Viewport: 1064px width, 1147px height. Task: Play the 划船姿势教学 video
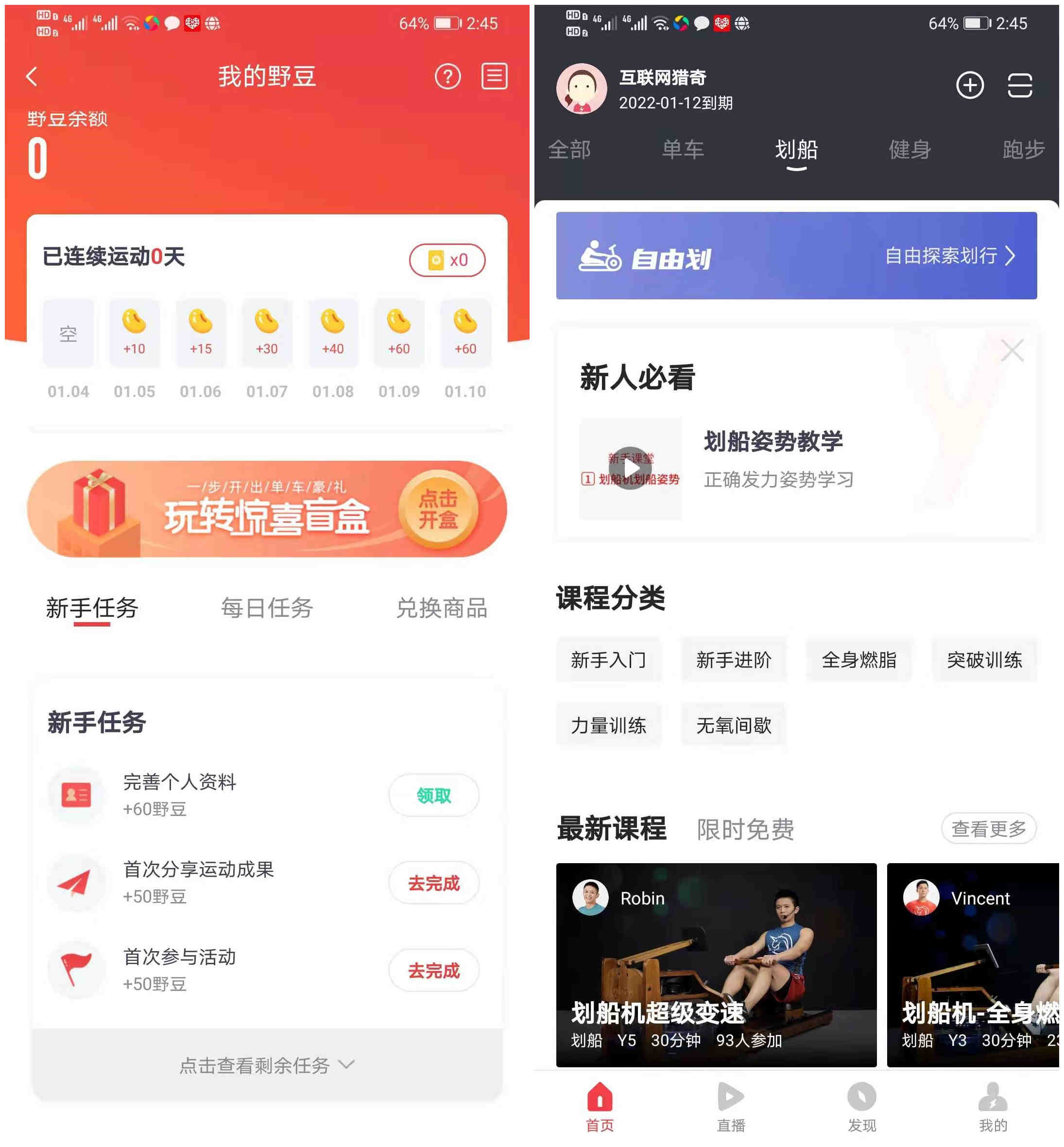click(x=631, y=469)
